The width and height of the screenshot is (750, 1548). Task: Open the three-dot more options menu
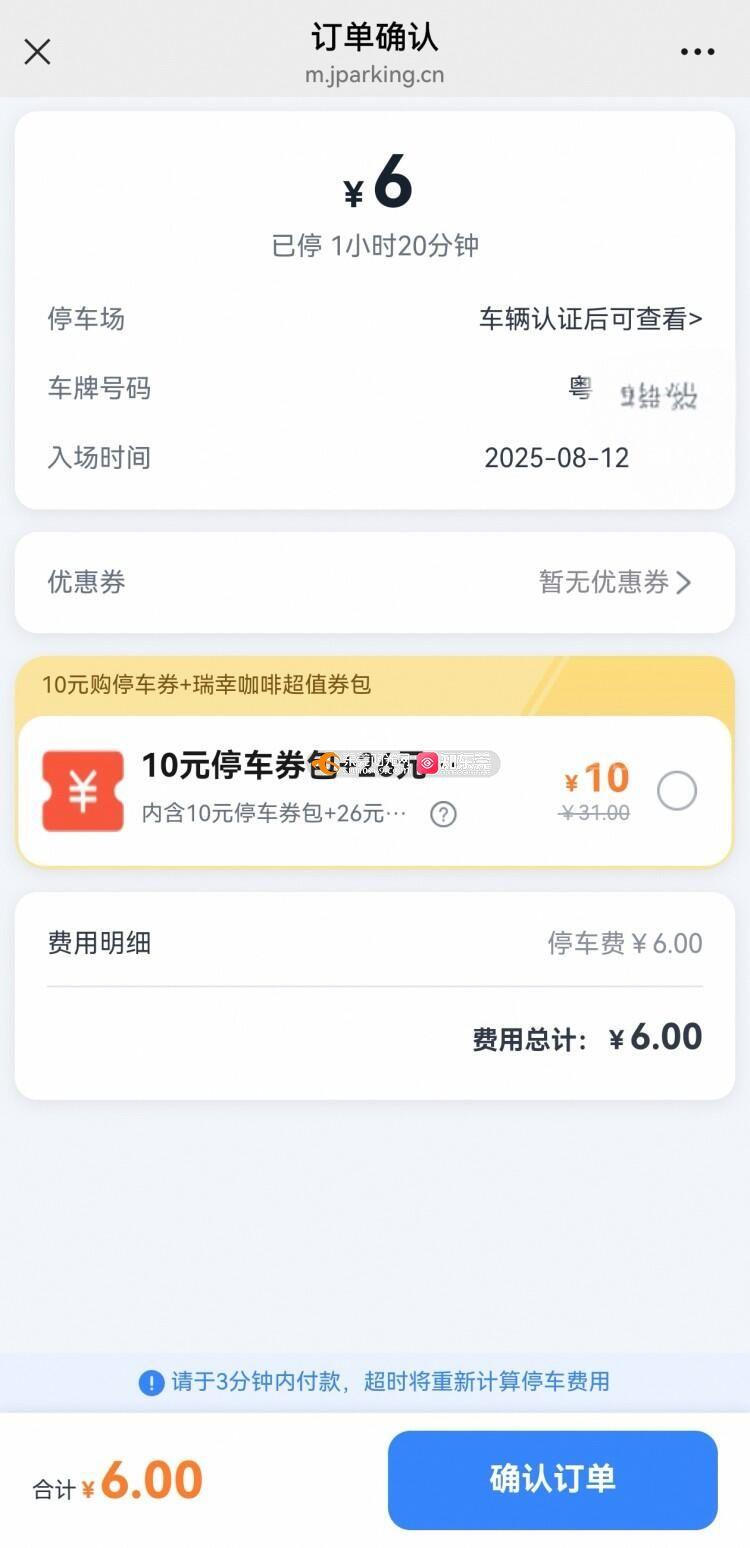(x=697, y=52)
